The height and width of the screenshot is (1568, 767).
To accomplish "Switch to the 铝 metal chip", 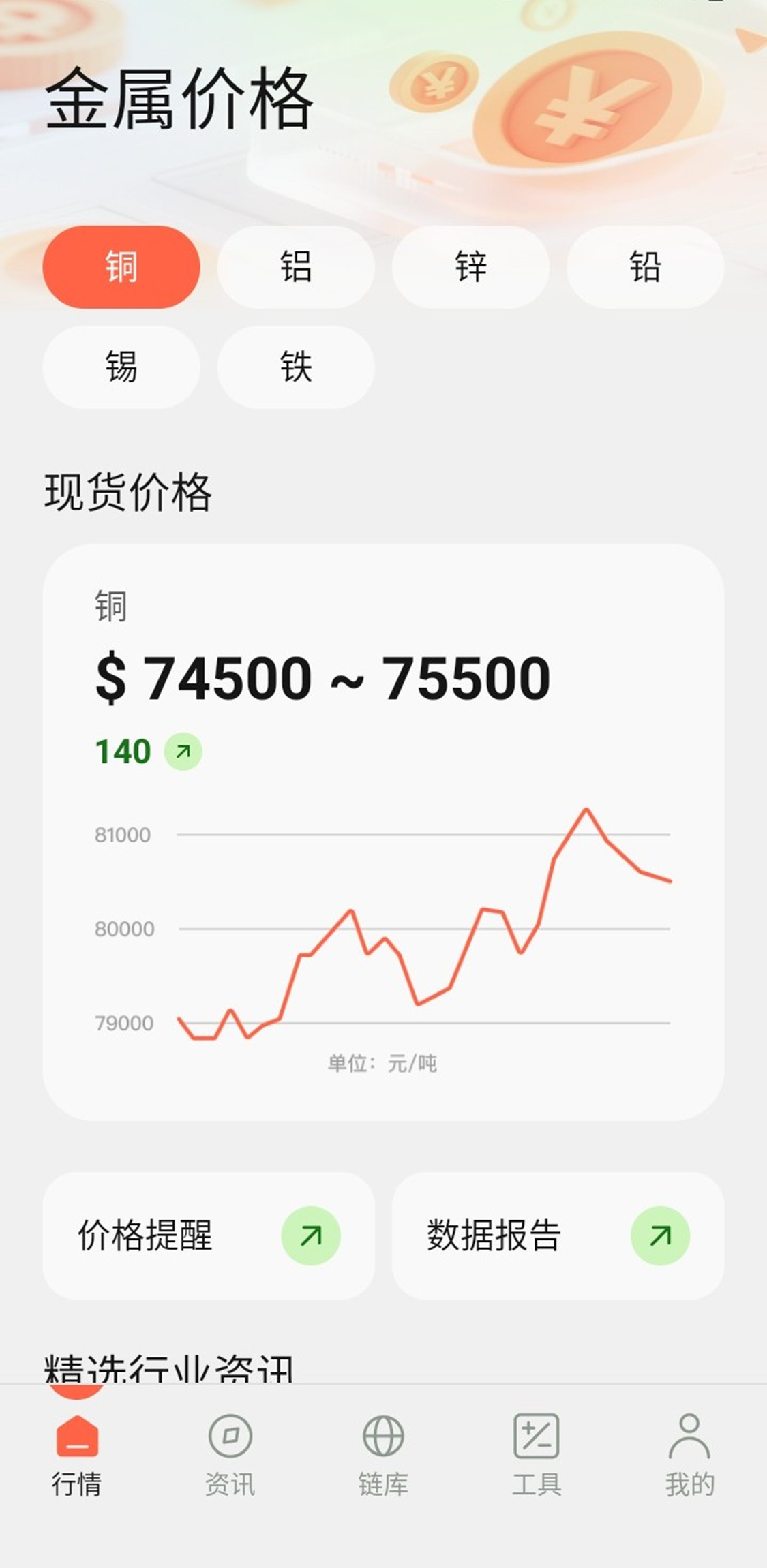I will (x=296, y=267).
